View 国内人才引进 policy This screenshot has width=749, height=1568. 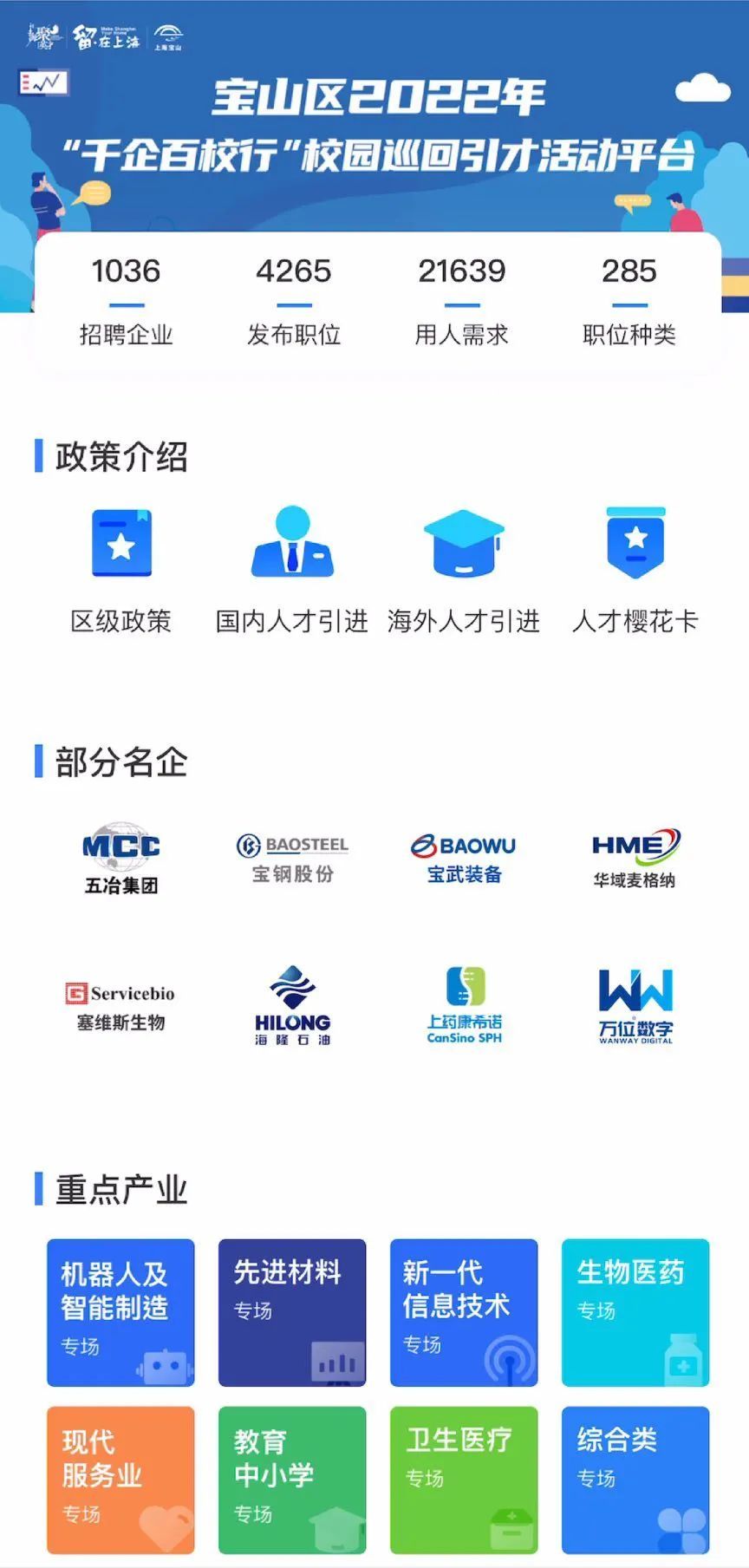(292, 568)
